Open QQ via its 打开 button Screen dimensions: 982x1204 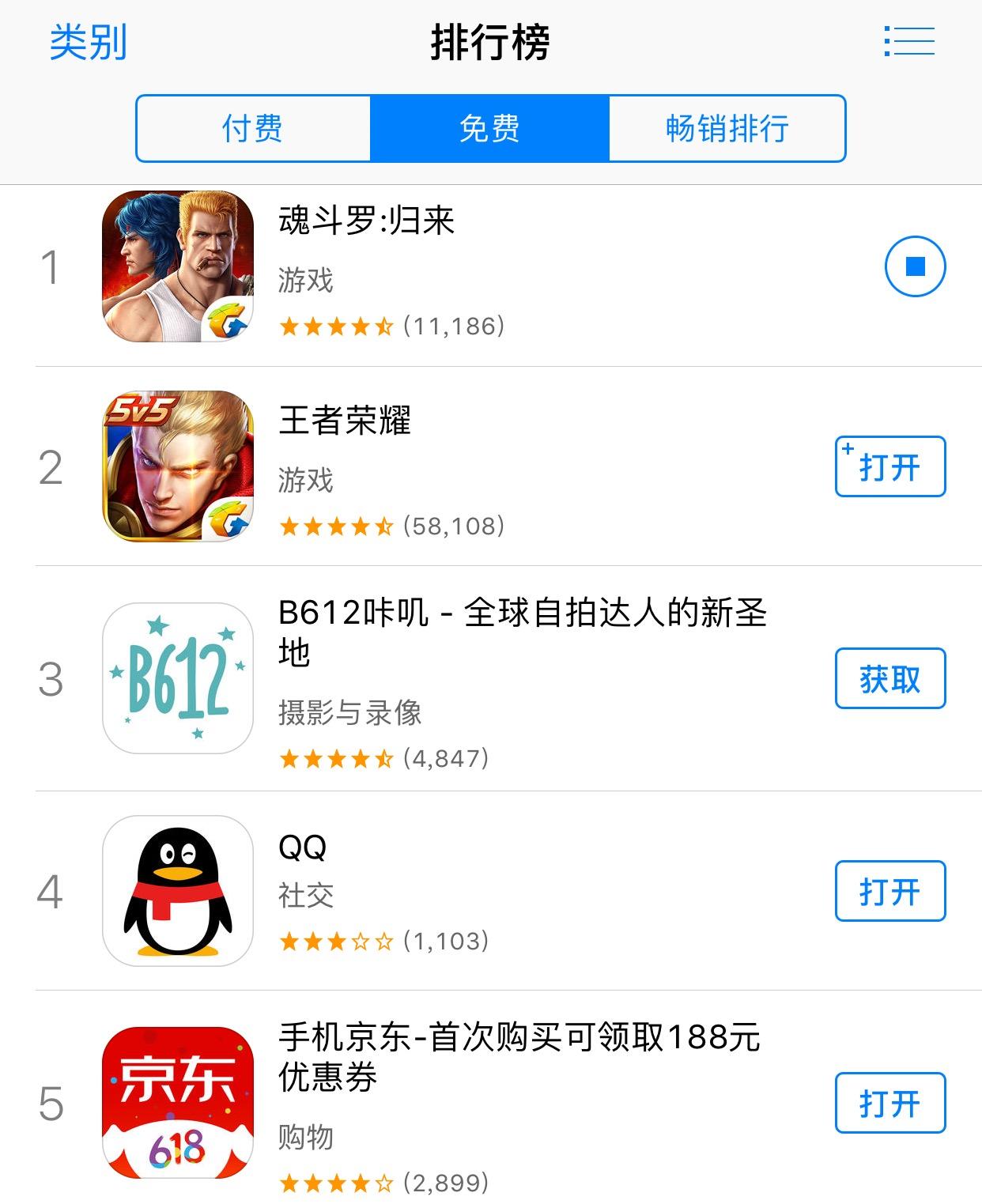tap(890, 891)
